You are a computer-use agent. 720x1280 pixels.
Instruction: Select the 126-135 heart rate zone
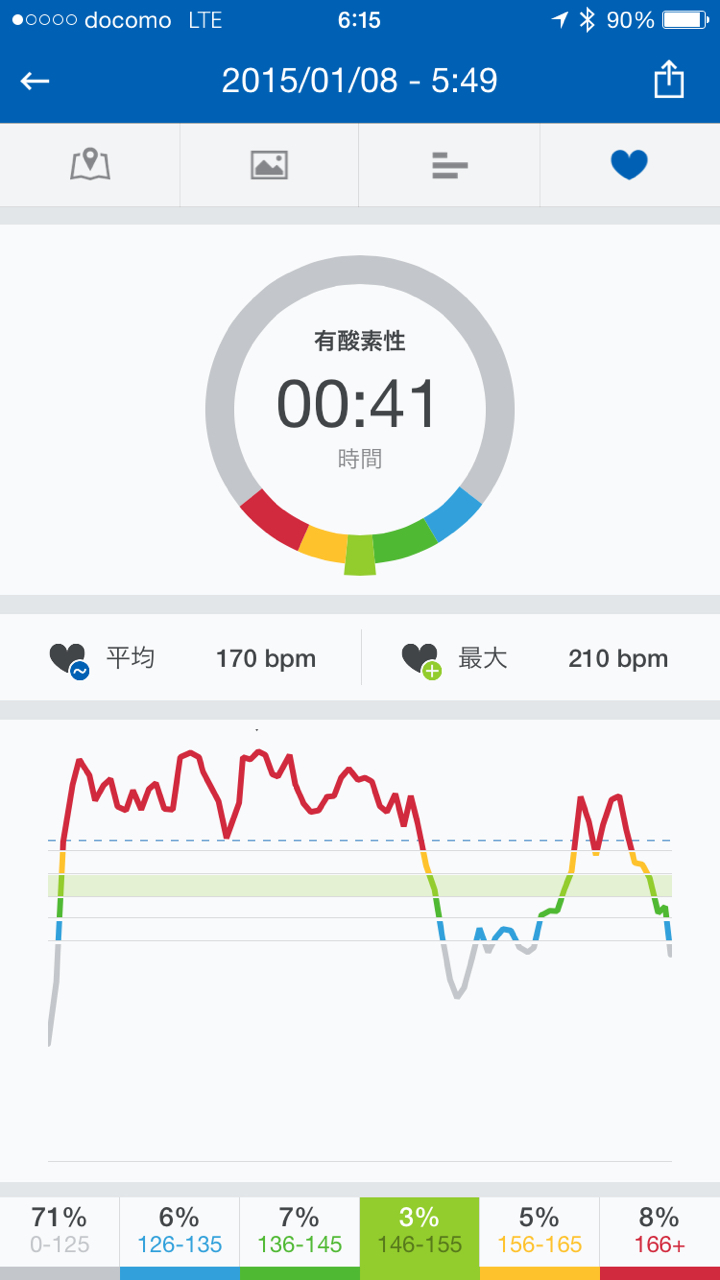pyautogui.click(x=180, y=1232)
